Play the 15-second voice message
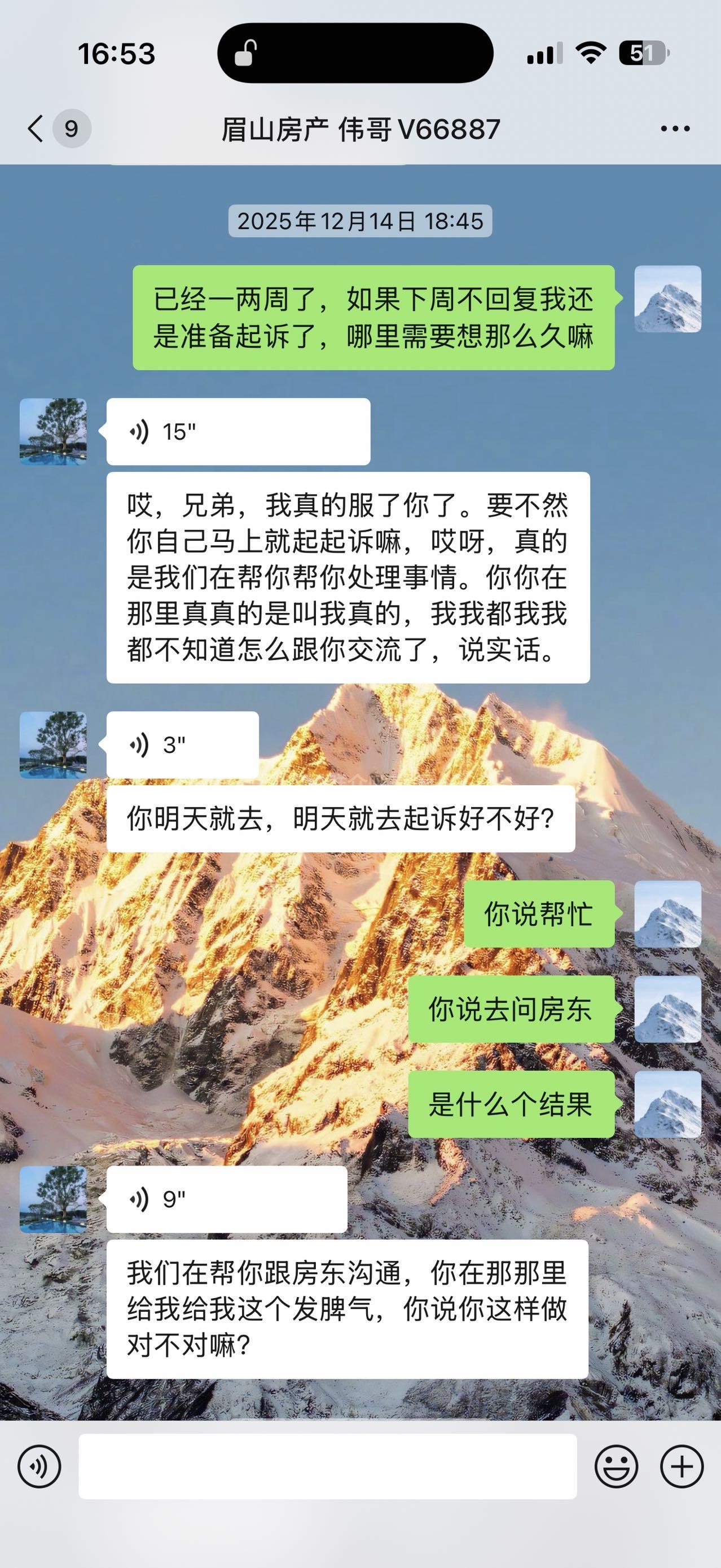This screenshot has height=1568, width=721. [238, 432]
